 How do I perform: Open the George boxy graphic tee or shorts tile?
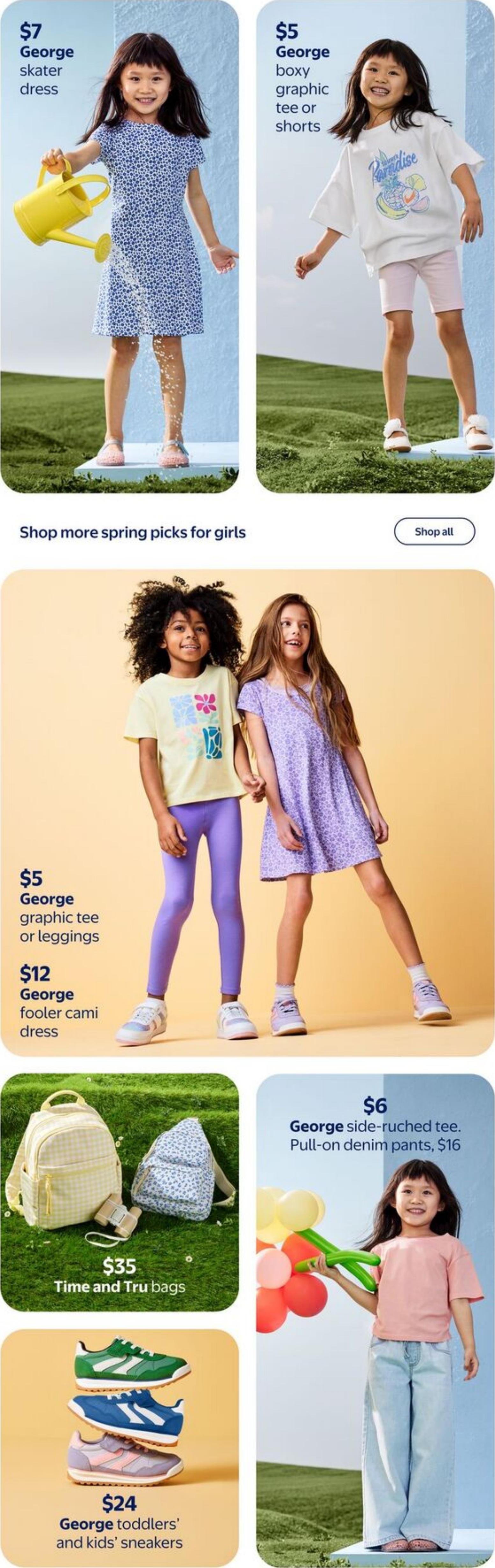375,246
